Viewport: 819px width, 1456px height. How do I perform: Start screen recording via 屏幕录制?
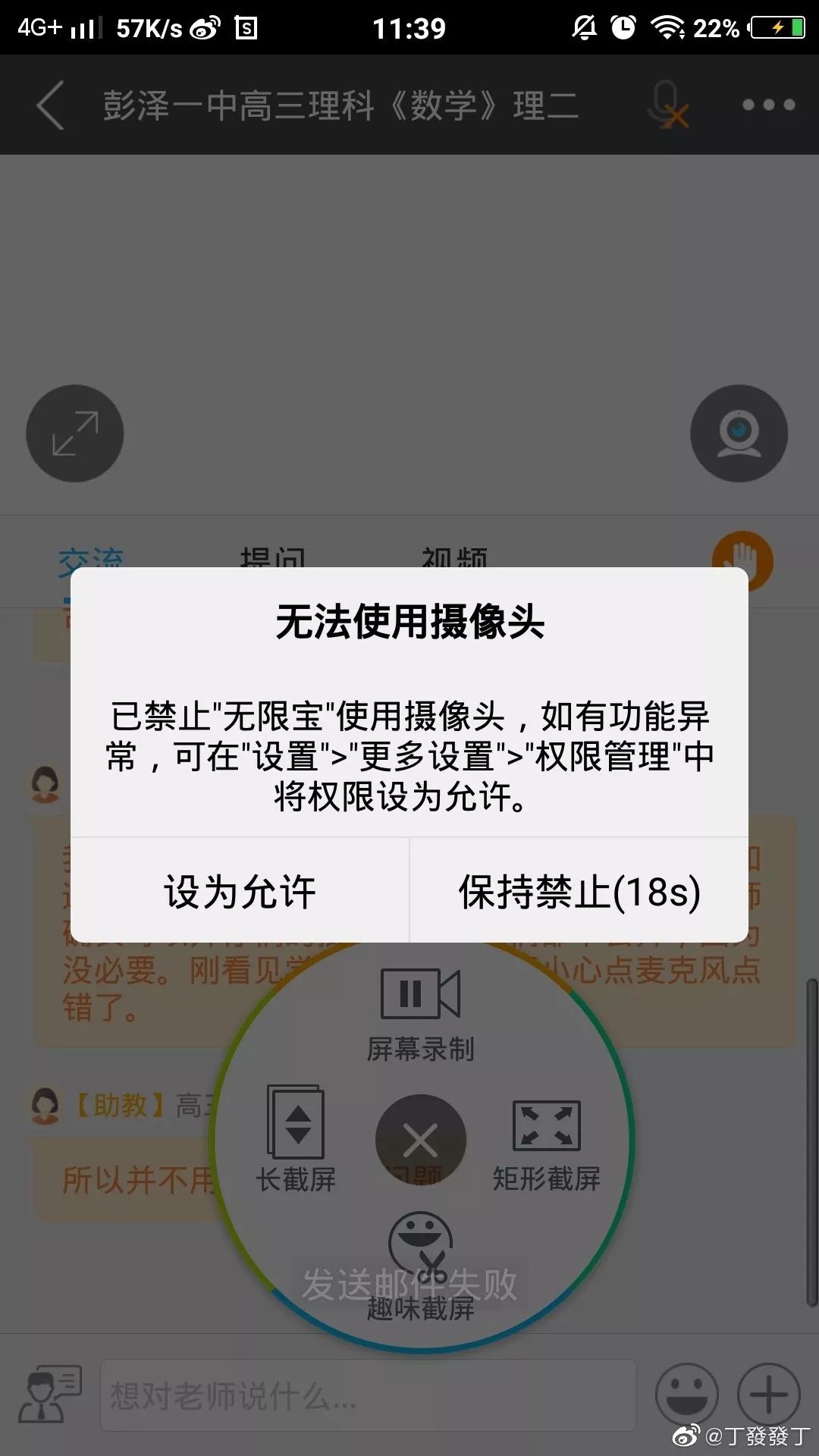(x=420, y=1012)
